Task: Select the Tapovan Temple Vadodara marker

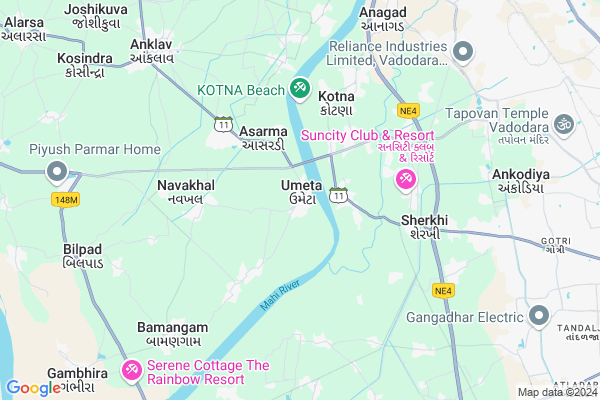Action: pos(563,124)
